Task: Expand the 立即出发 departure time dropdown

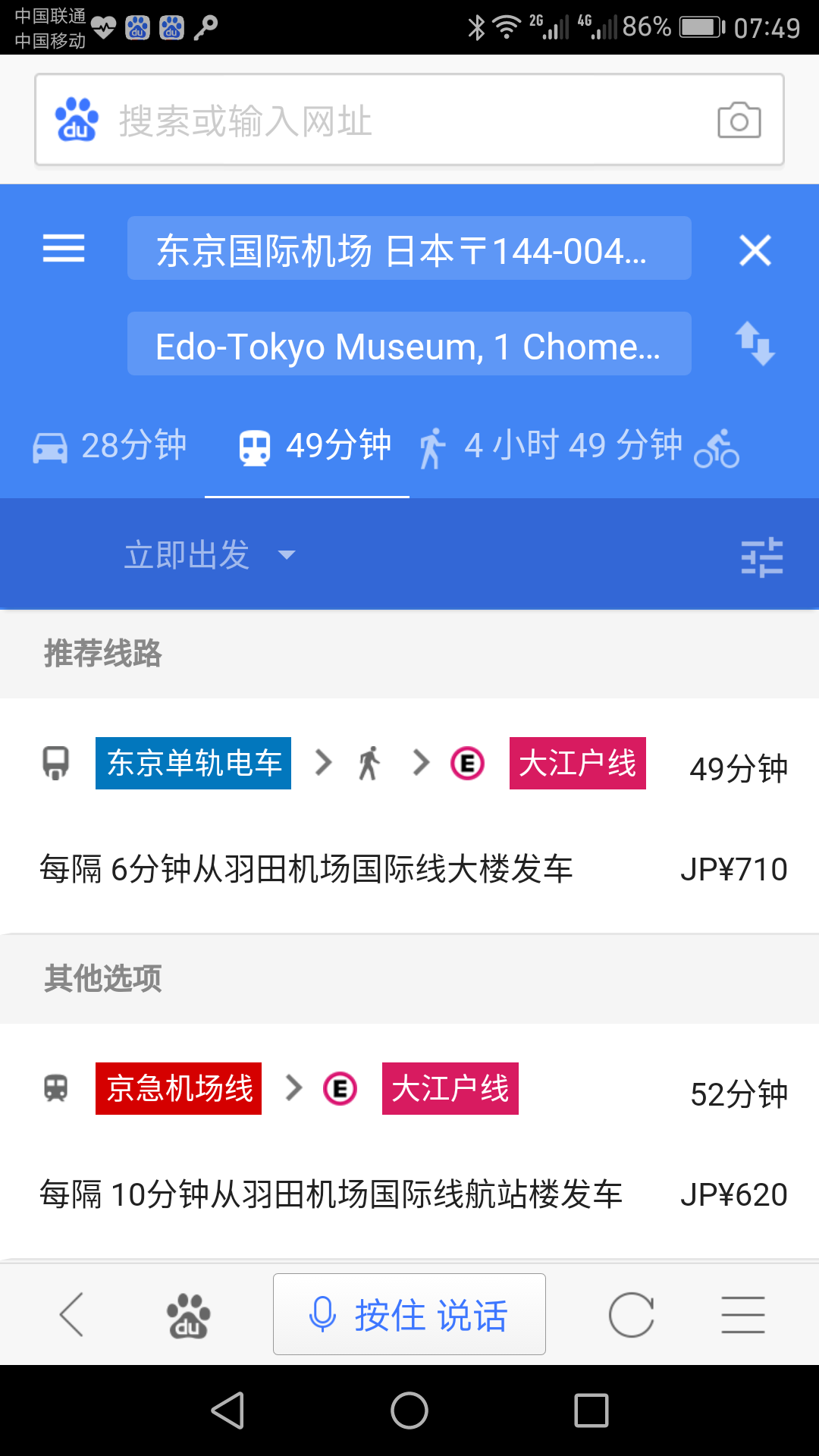Action: pos(209,555)
